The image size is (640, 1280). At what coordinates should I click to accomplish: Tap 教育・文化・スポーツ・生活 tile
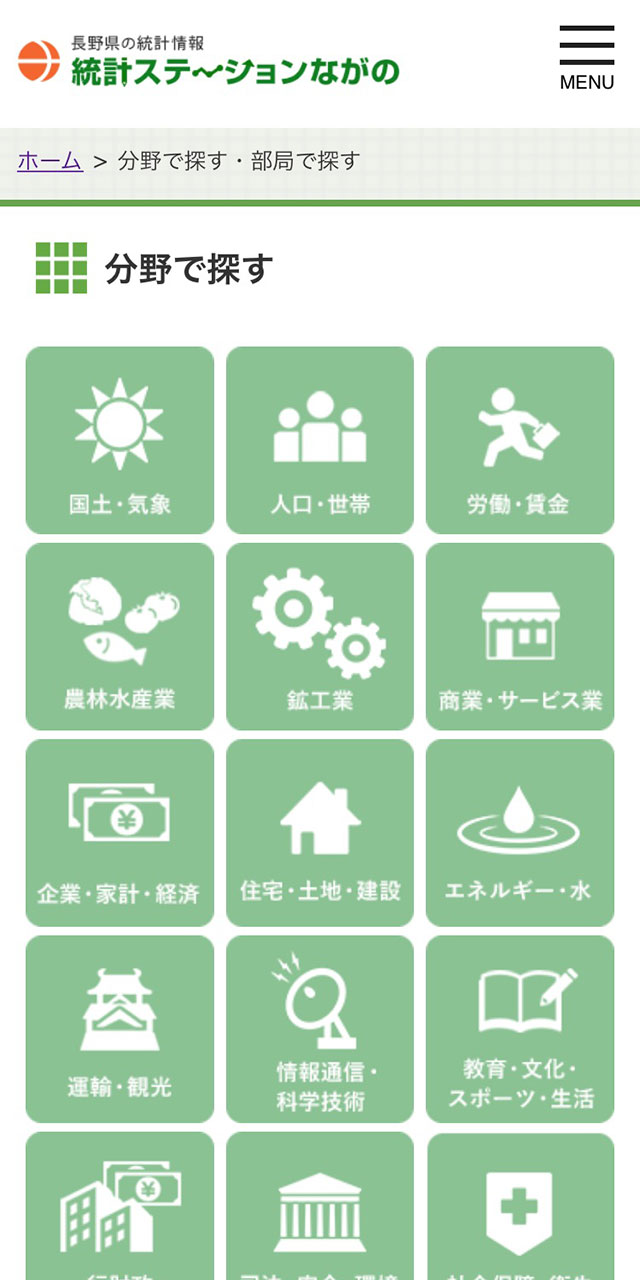pyautogui.click(x=520, y=1028)
